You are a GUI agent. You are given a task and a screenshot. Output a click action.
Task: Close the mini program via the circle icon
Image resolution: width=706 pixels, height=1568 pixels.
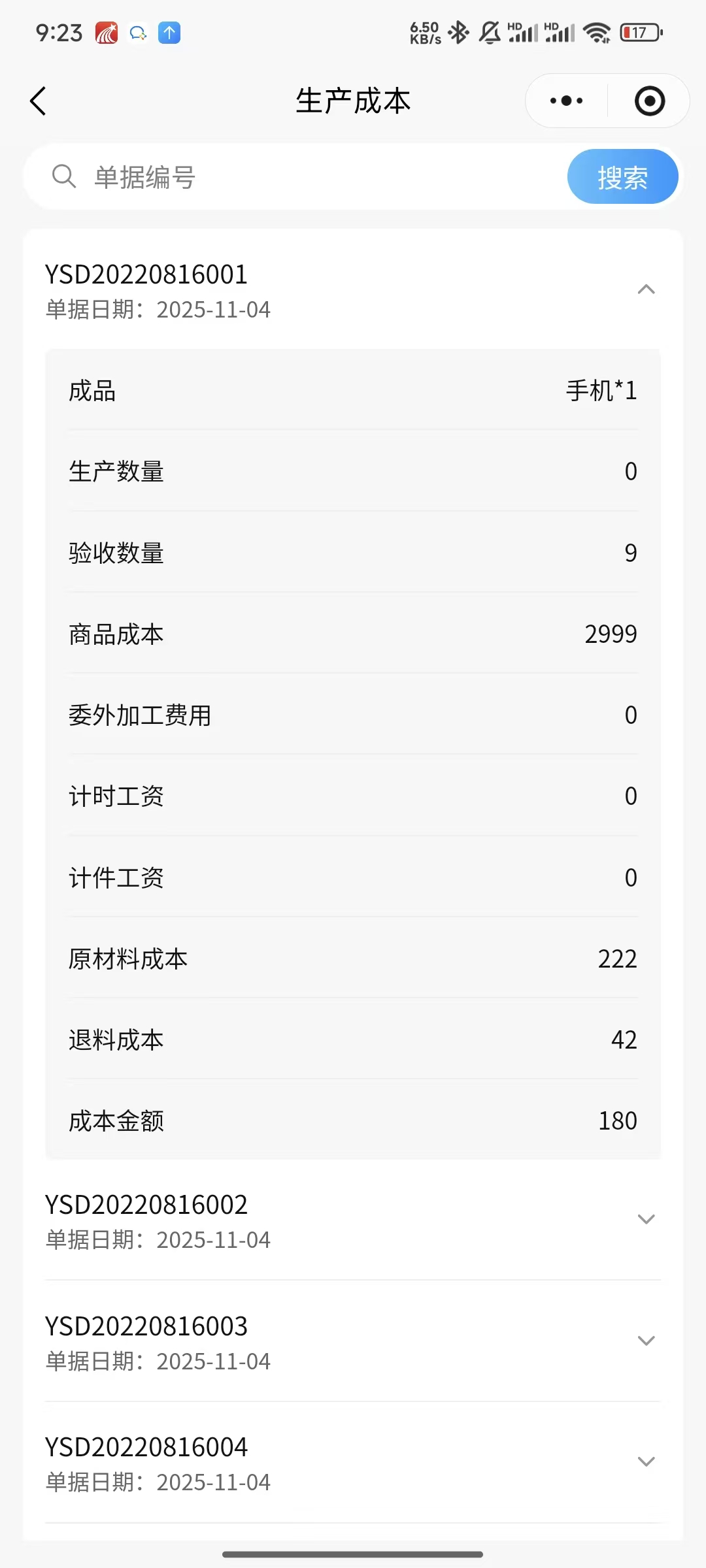649,101
